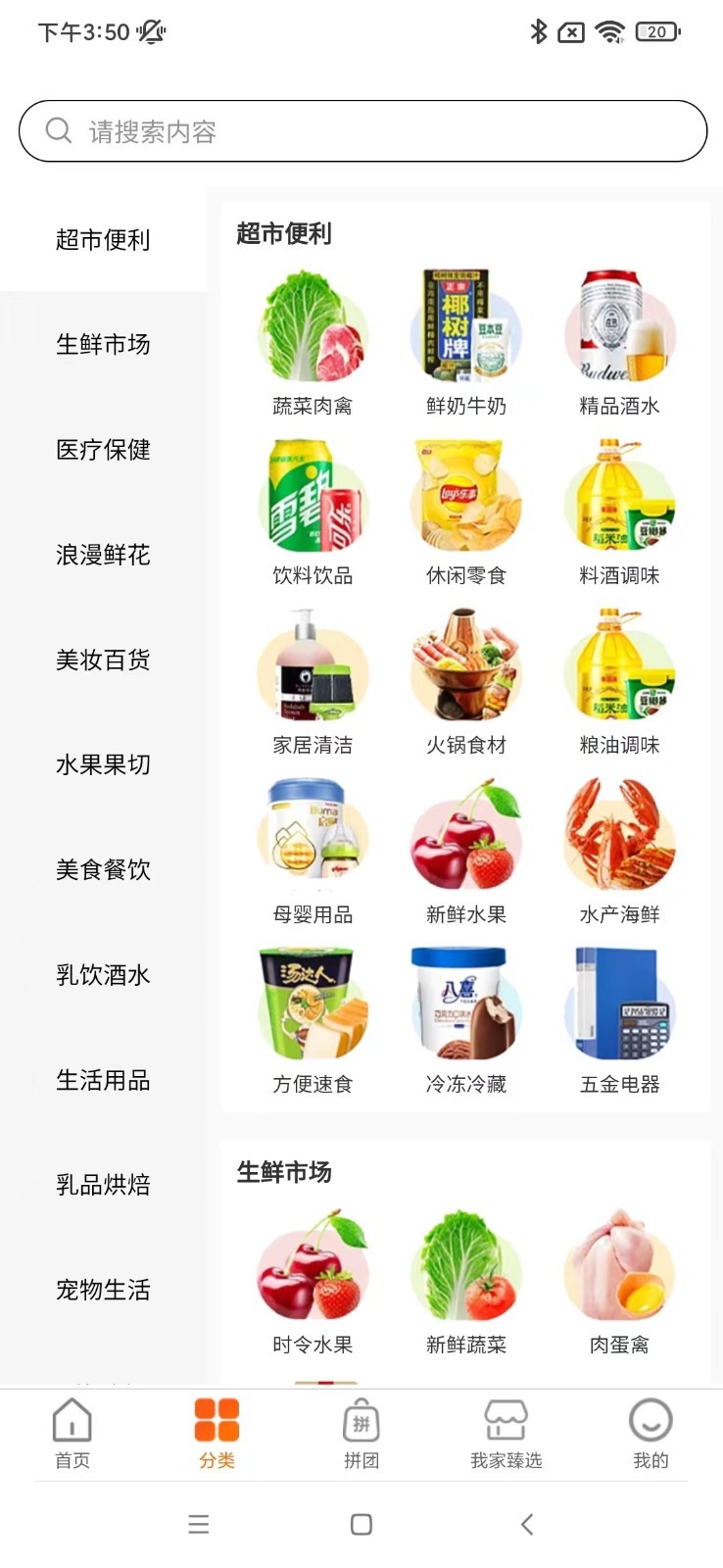
Task: Switch to 浪漫鲜花 sidebar category
Action: 103,555
